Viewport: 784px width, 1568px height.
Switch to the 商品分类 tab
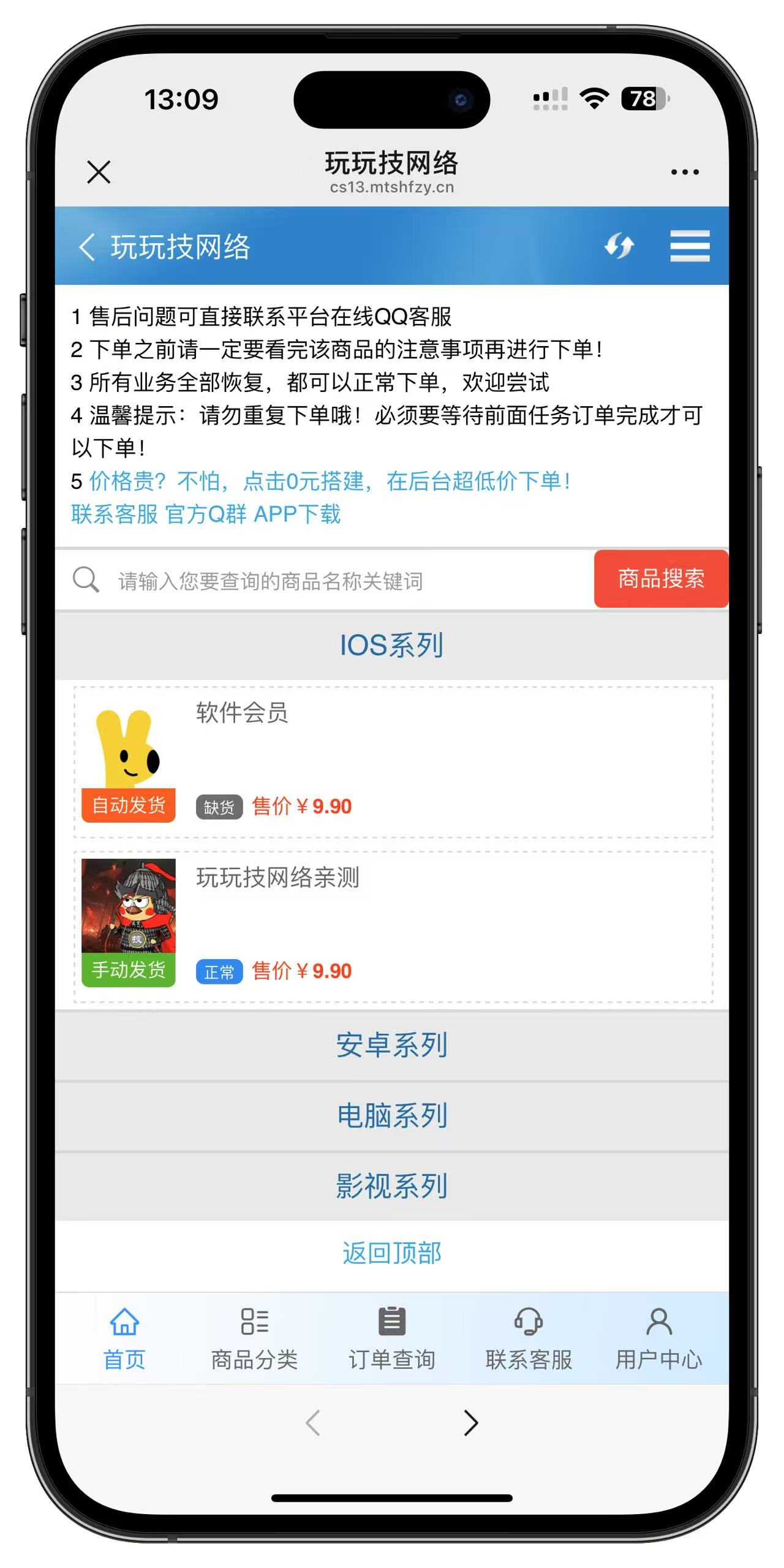pos(254,1339)
